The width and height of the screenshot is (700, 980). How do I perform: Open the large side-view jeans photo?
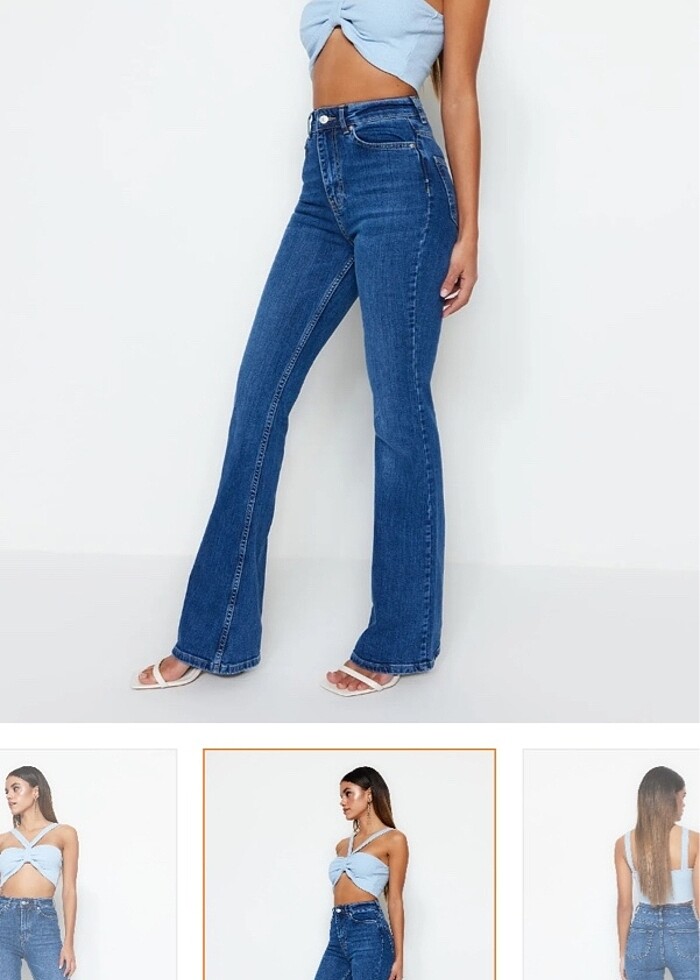[350, 360]
